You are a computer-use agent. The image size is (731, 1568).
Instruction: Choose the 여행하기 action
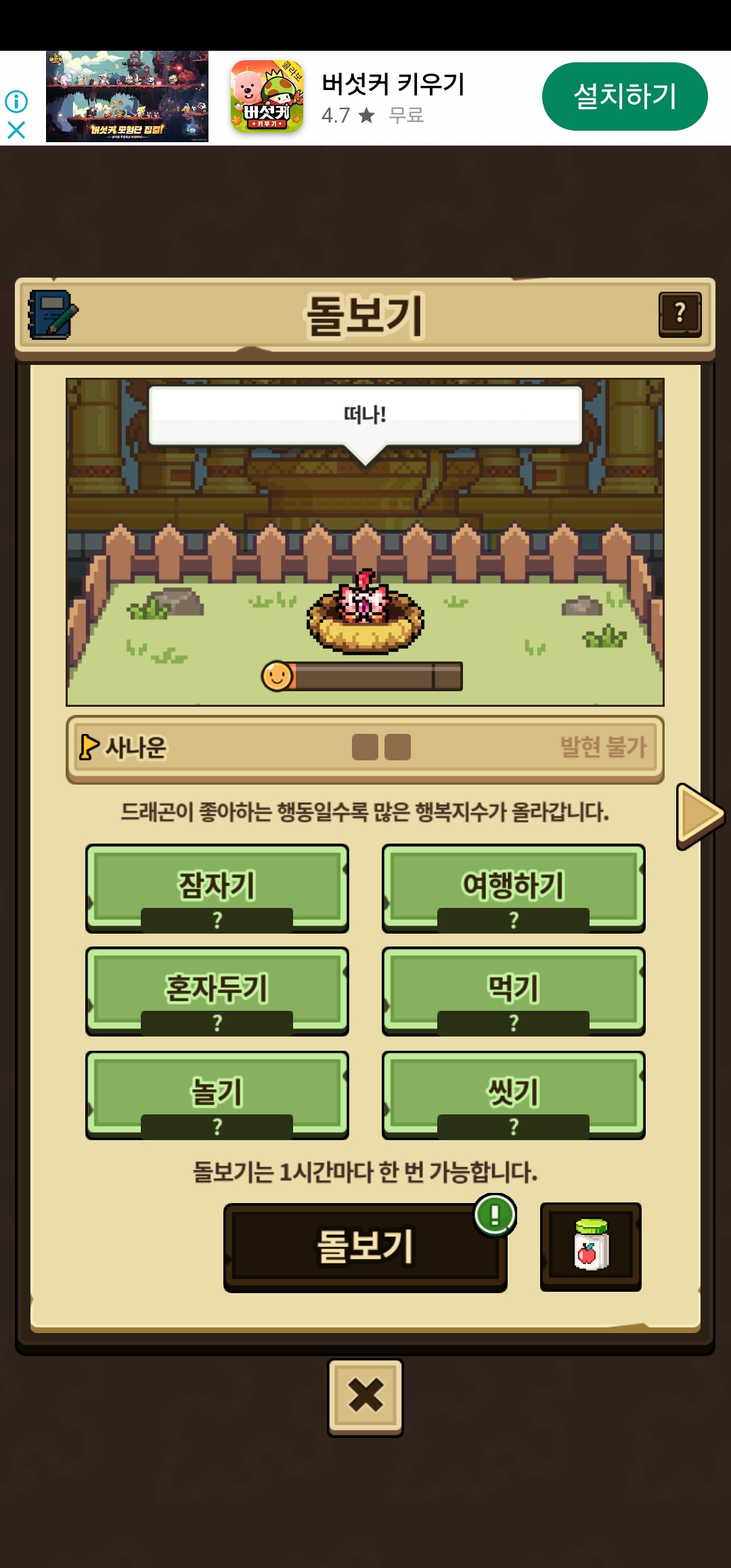click(x=513, y=888)
